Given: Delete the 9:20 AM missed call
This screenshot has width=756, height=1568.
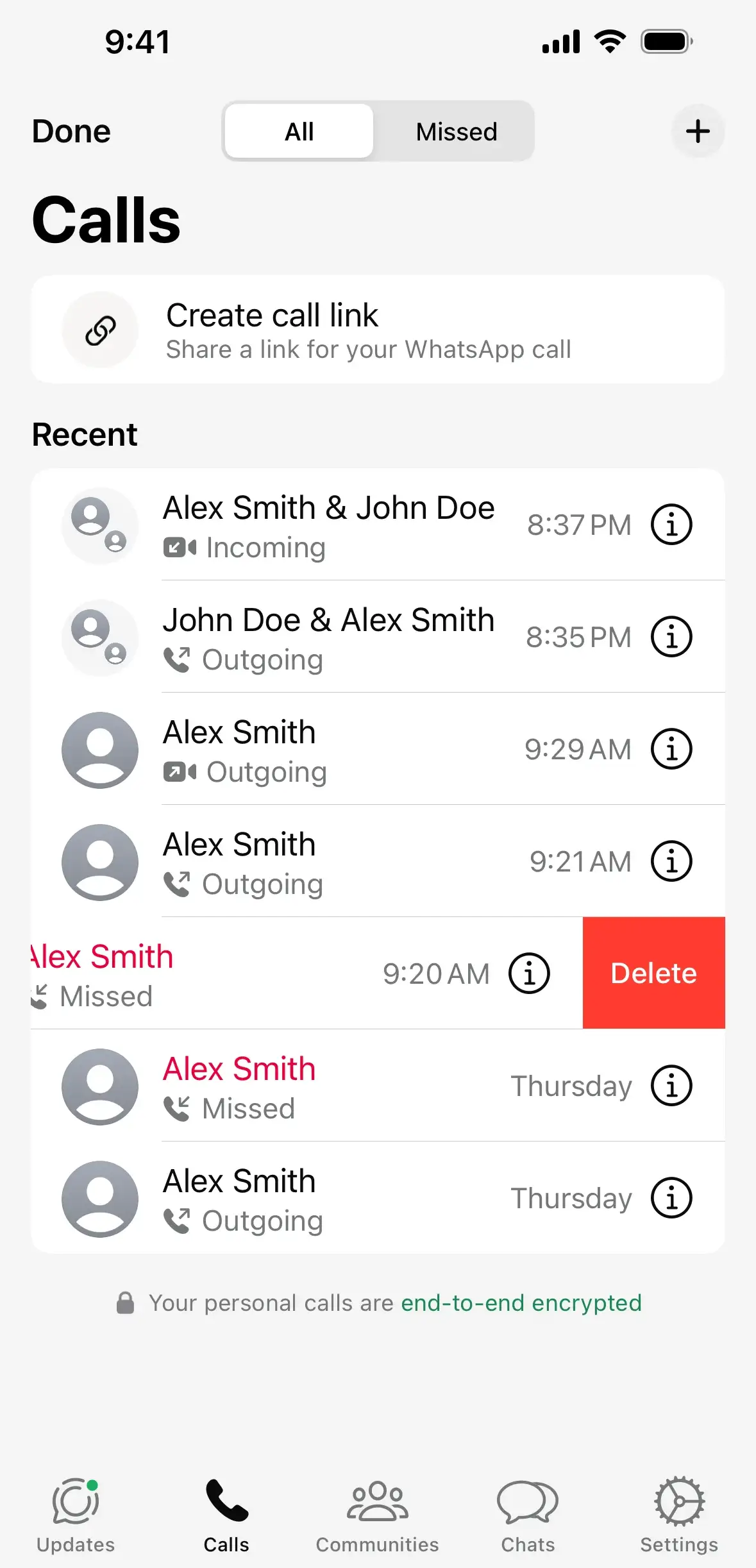Looking at the screenshot, I should [653, 973].
